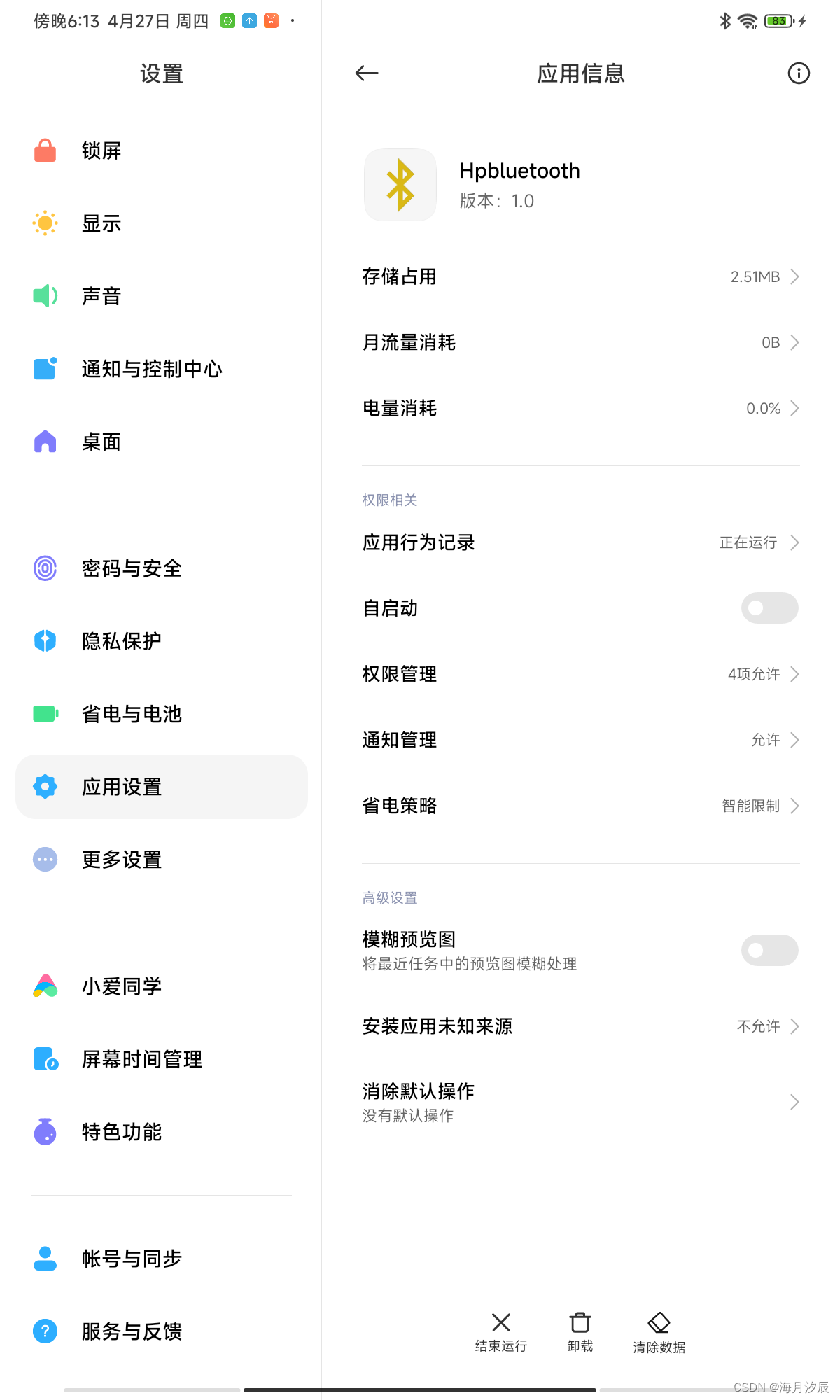Open 存储占用 storage details
This screenshot has height=1400, width=840.
pyautogui.click(x=580, y=277)
